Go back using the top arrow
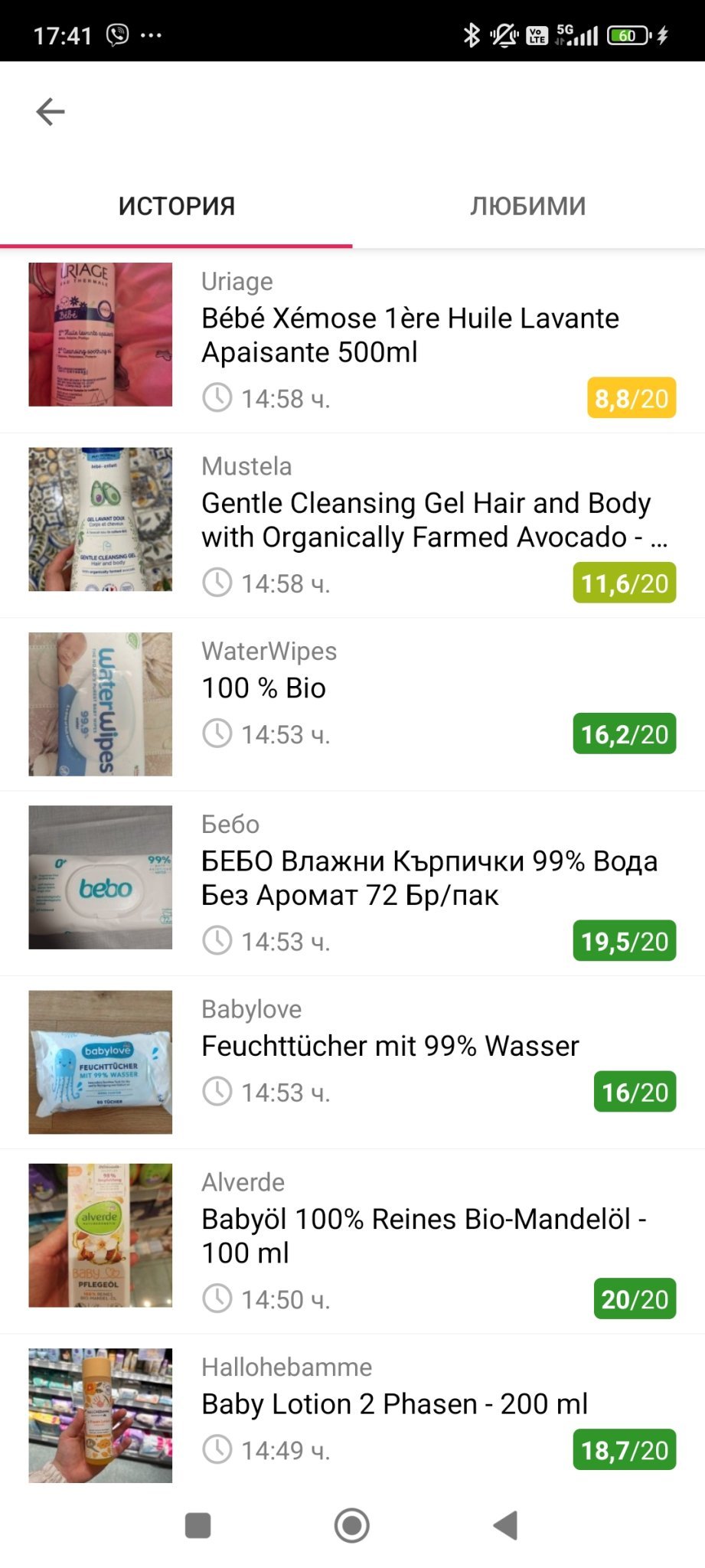Image resolution: width=705 pixels, height=1568 pixels. [x=51, y=112]
